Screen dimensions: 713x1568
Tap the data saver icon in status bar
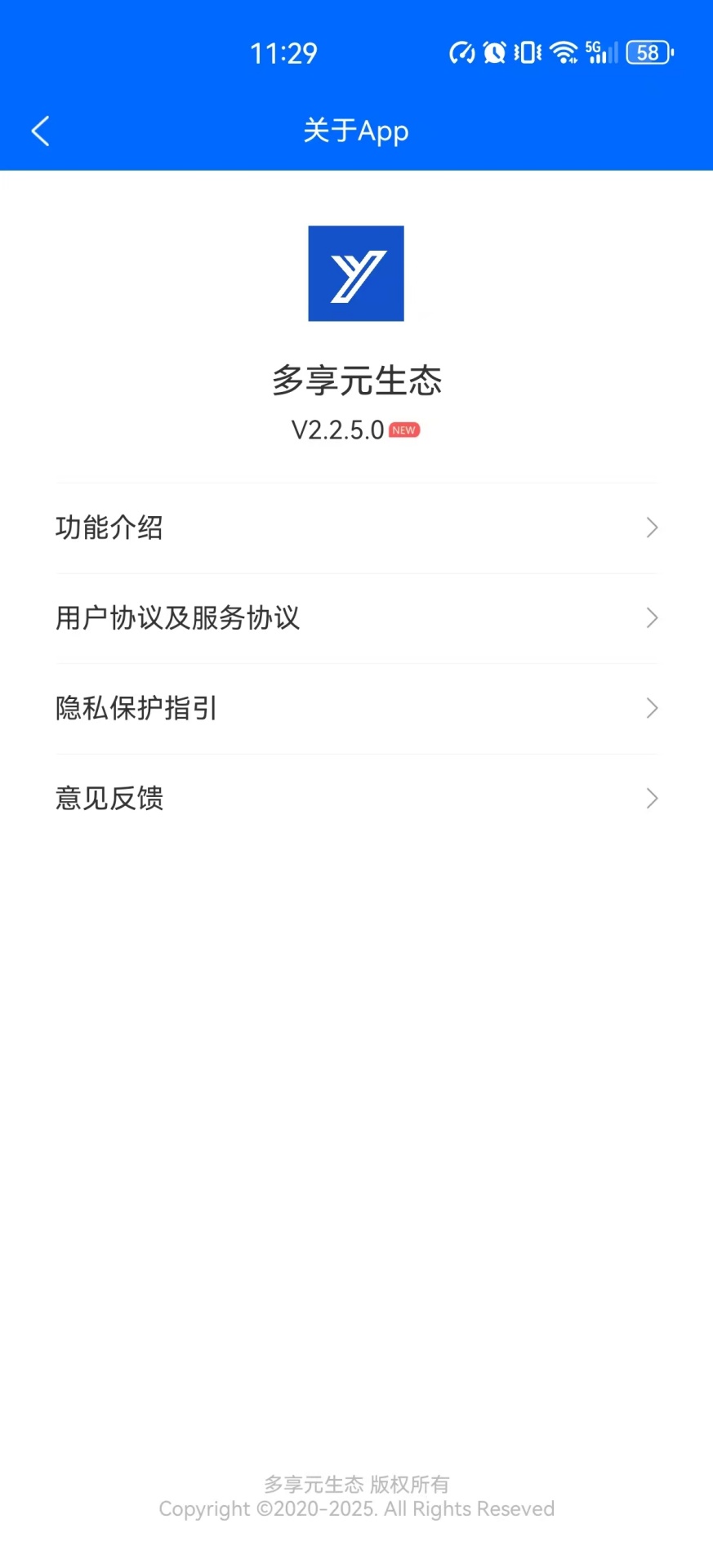point(460,51)
